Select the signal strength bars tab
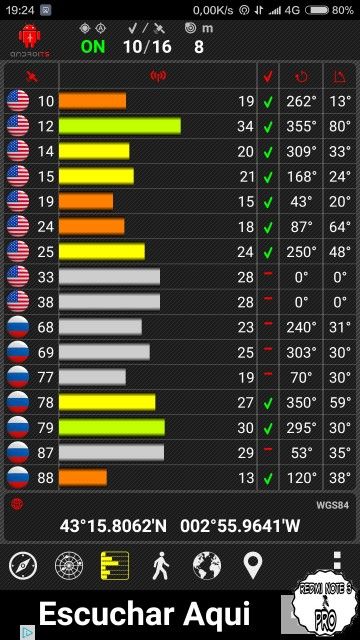 [x=115, y=566]
